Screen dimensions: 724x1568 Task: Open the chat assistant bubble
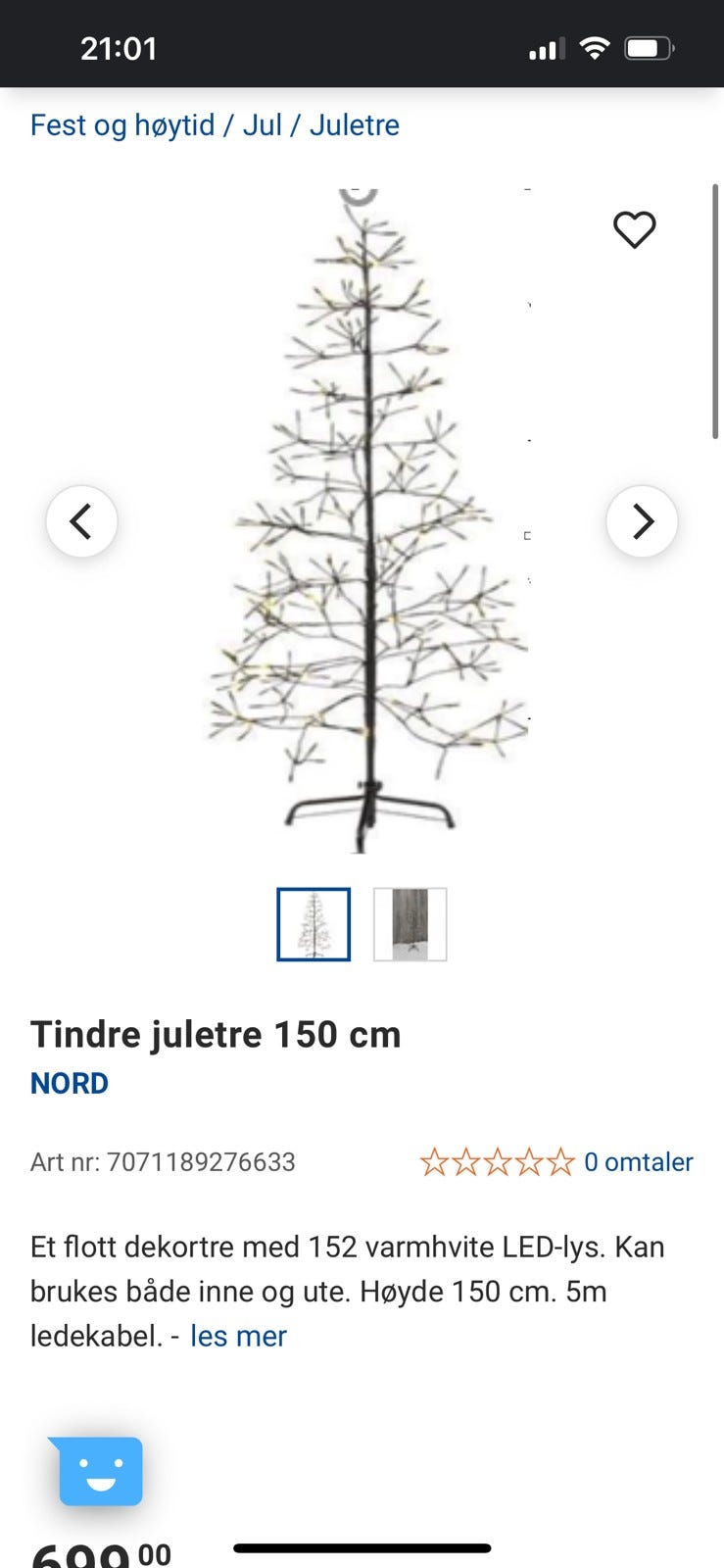coord(100,1470)
